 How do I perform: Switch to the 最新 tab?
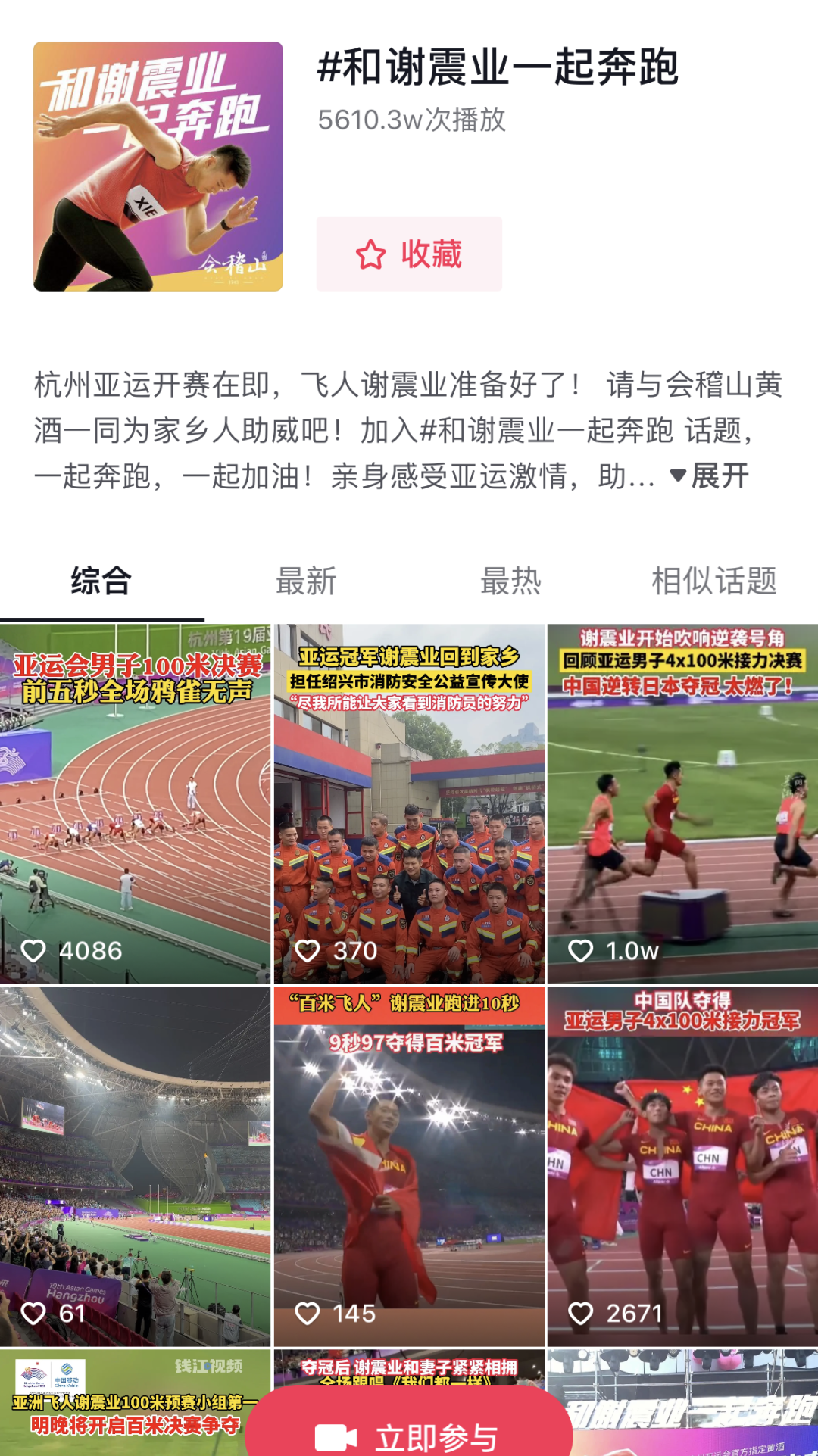coord(306,581)
